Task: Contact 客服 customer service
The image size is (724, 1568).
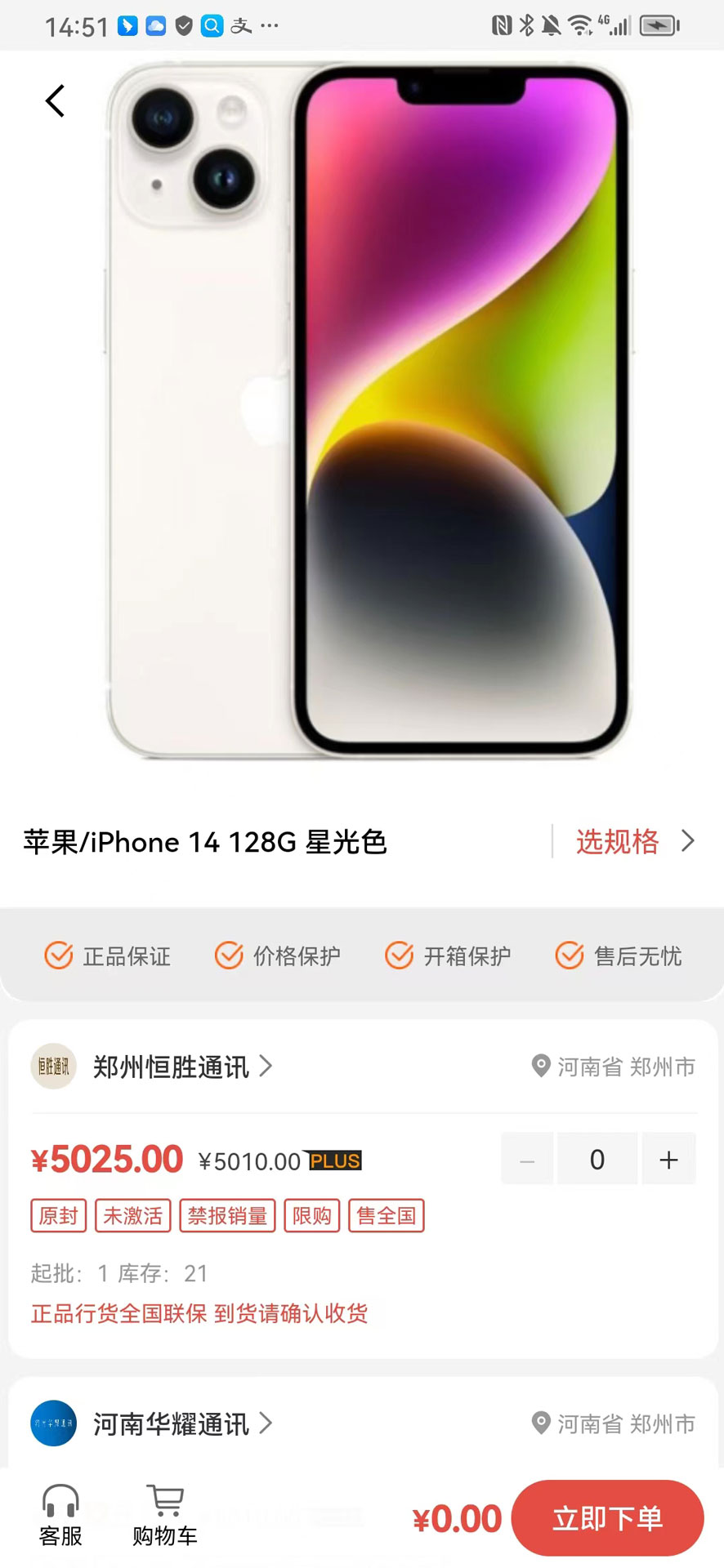Action: click(60, 1516)
